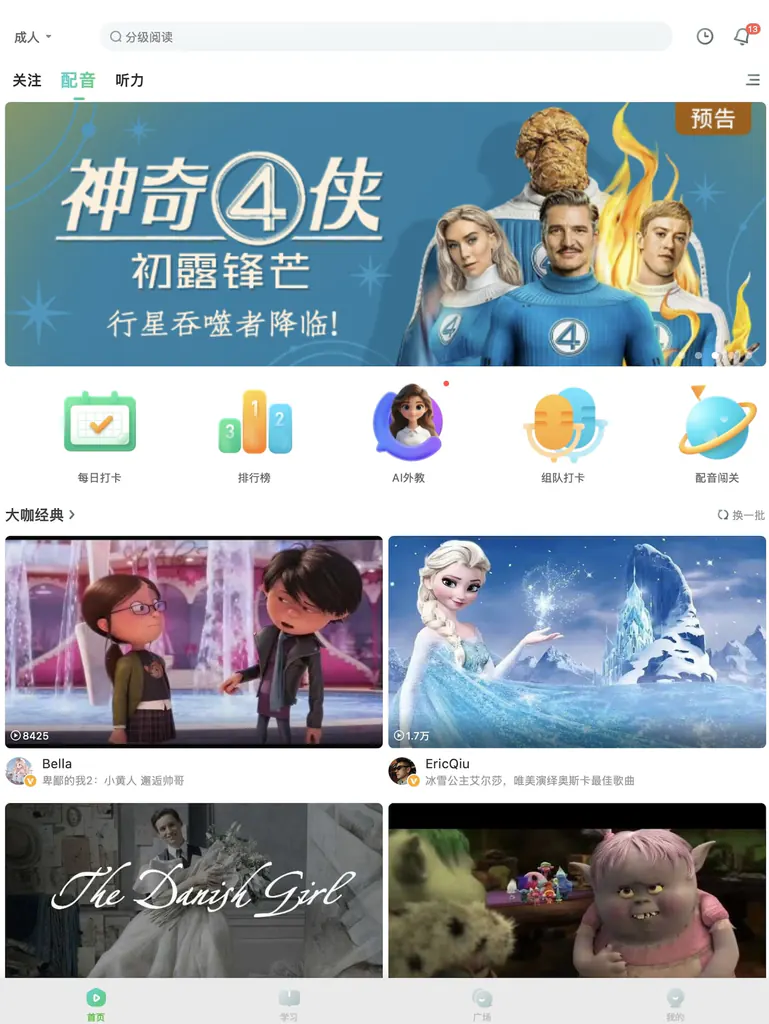Refresh with 换一批 button
Screen dimensions: 769x1024
coord(741,515)
